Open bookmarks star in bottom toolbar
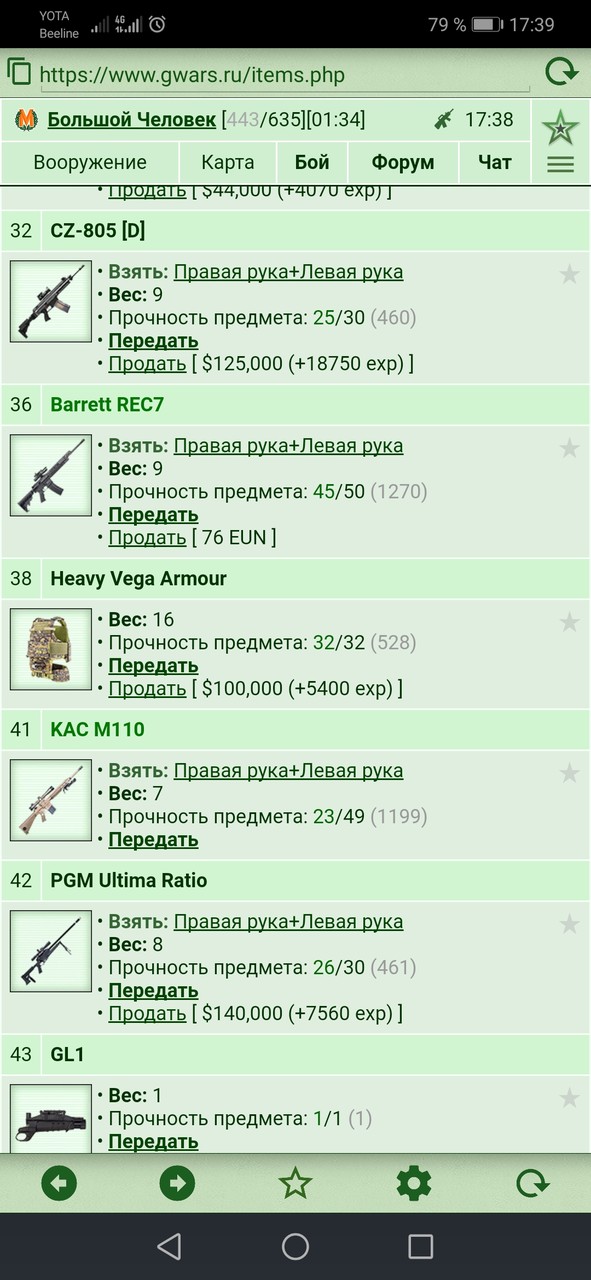This screenshot has height=1280, width=591. (295, 1185)
